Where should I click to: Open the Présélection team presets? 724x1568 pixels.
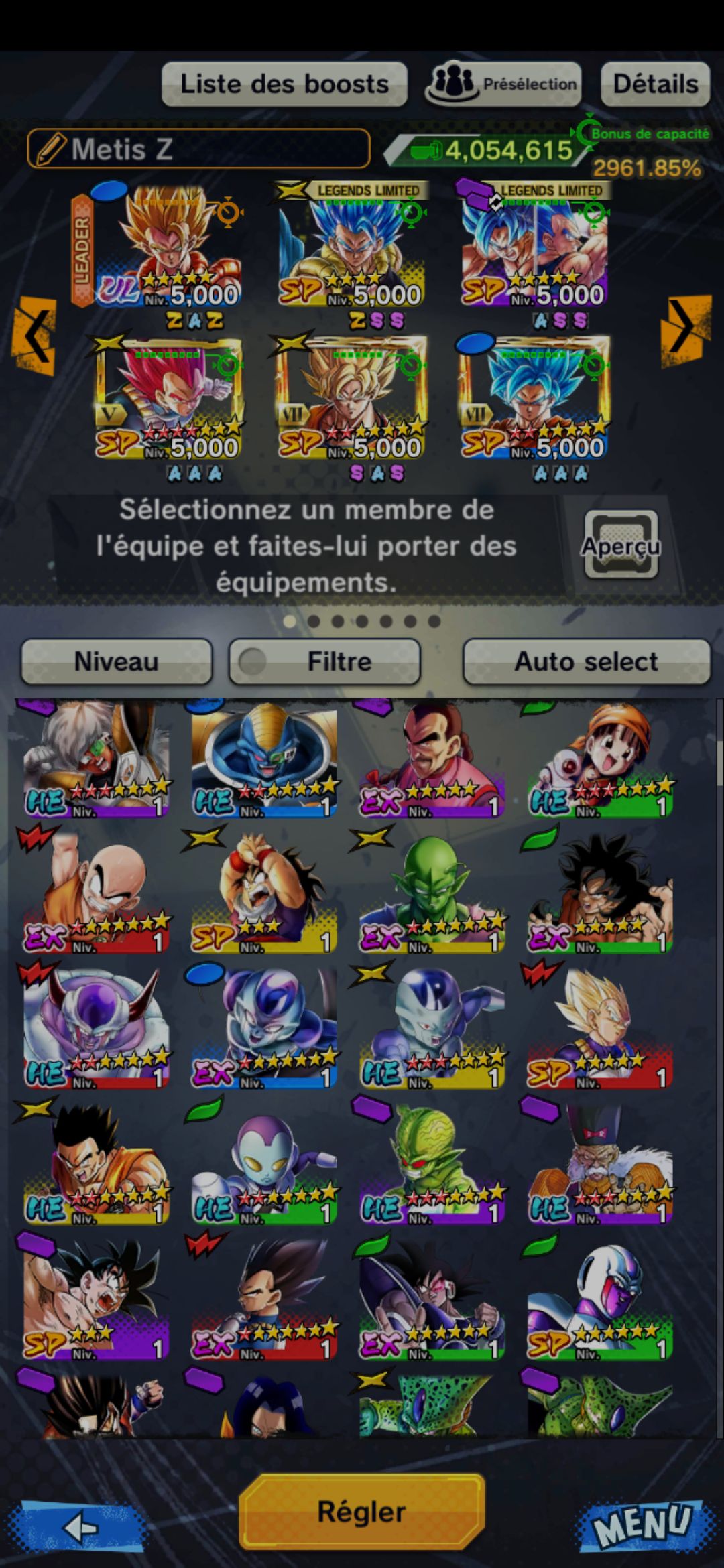click(x=503, y=84)
